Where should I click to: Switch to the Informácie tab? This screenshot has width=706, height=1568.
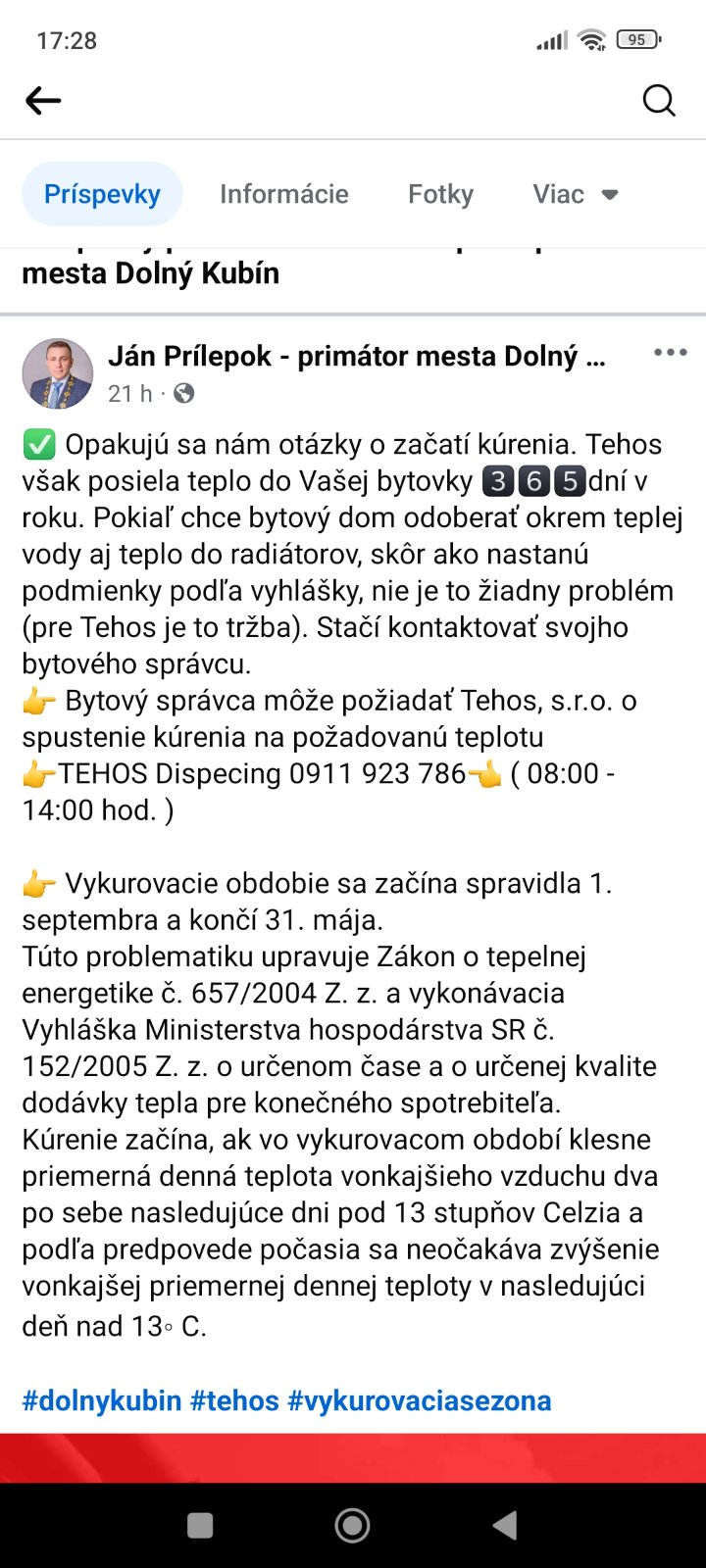pos(284,194)
